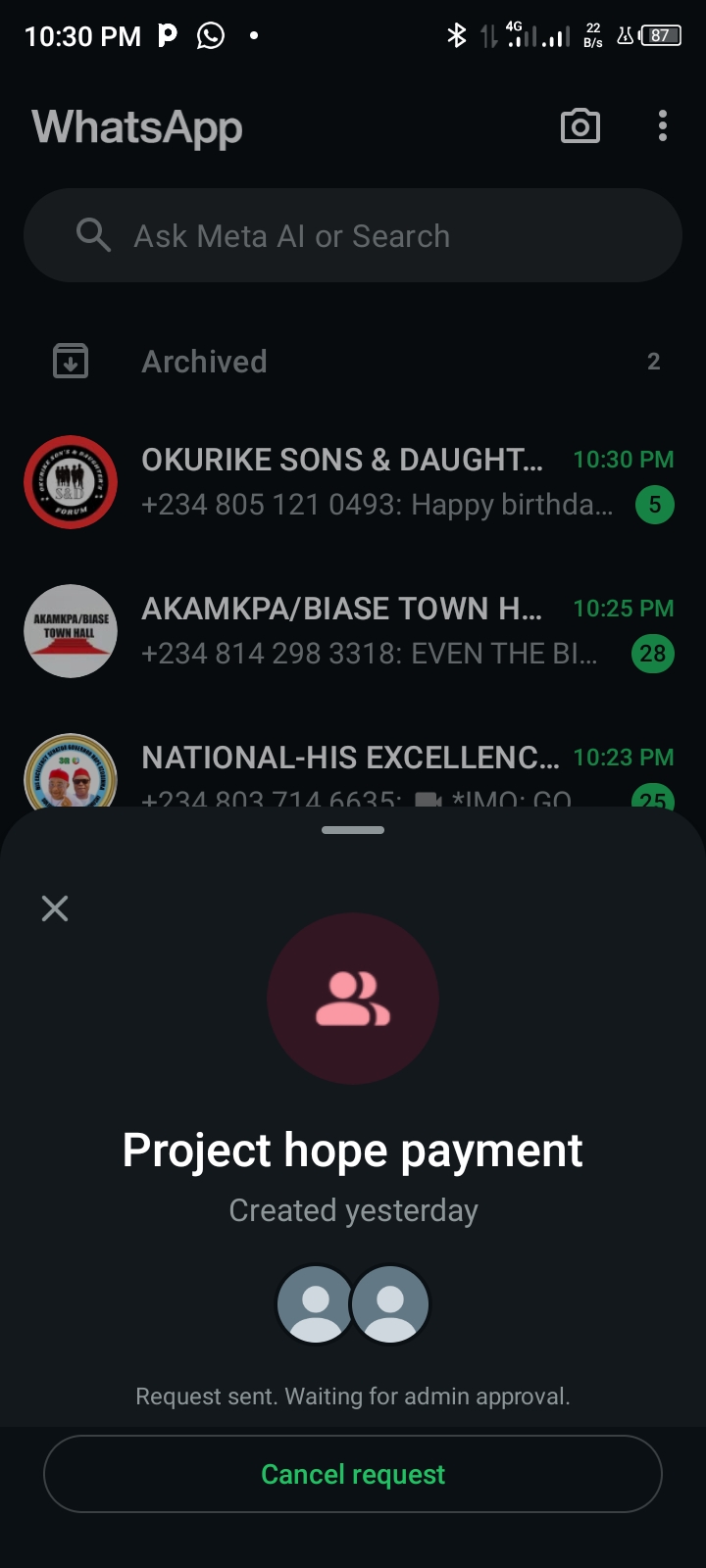Cancel the group join request
The image size is (706, 1568).
pos(353,1474)
